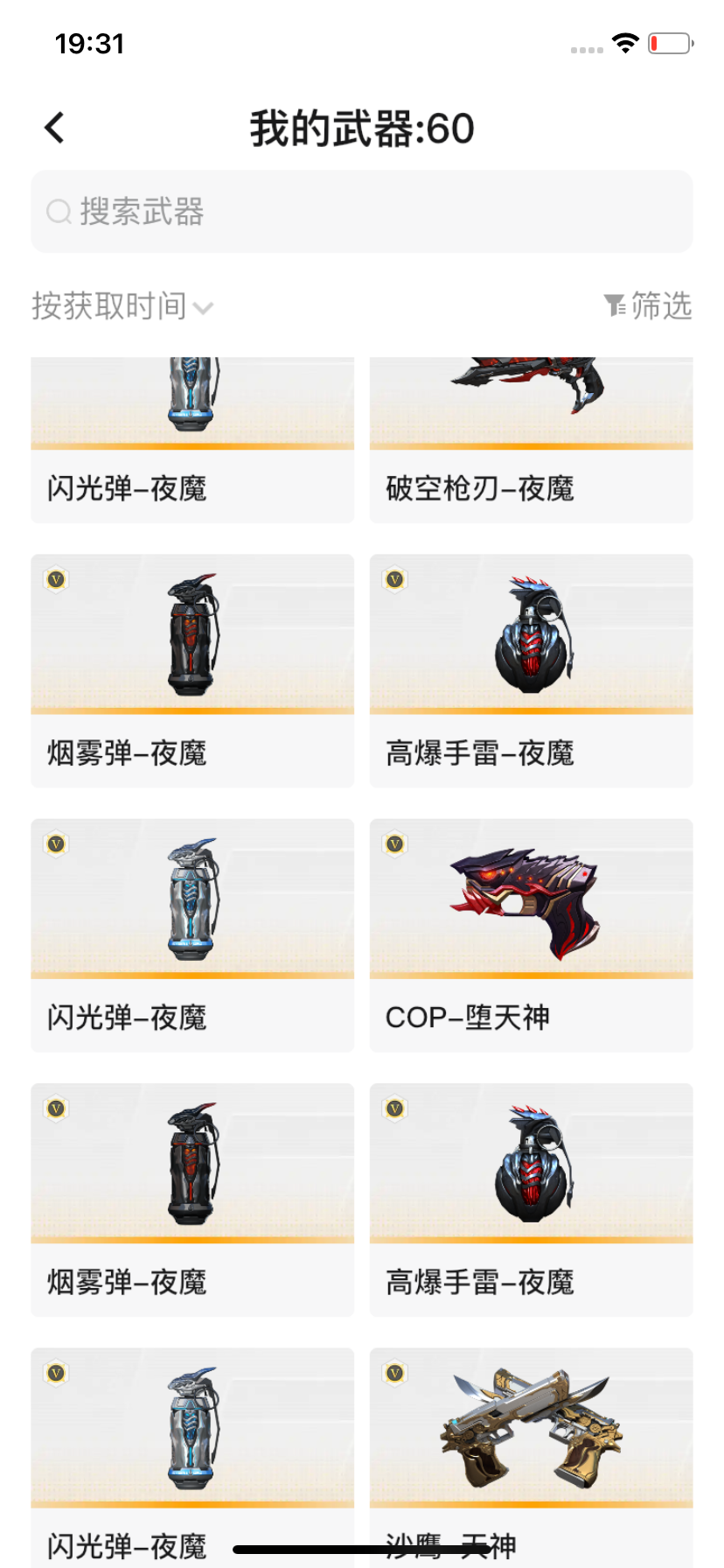Open the 破空枪刃-夜魔 weapon card
This screenshot has height=1568, width=724.
[531, 439]
